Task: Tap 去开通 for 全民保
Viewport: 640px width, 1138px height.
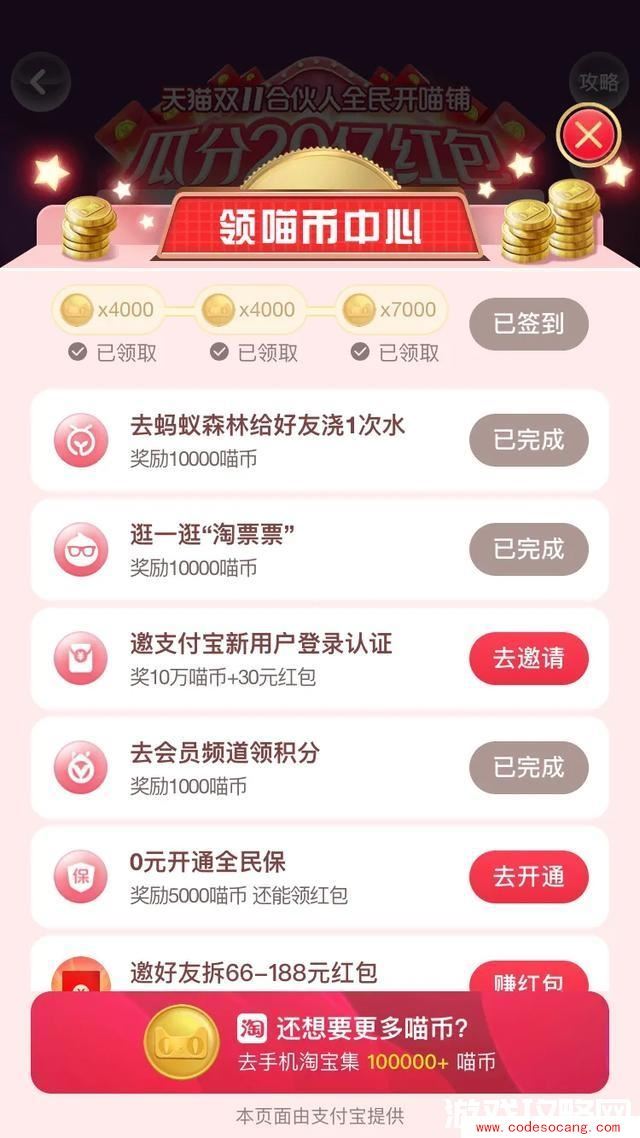Action: [x=529, y=877]
